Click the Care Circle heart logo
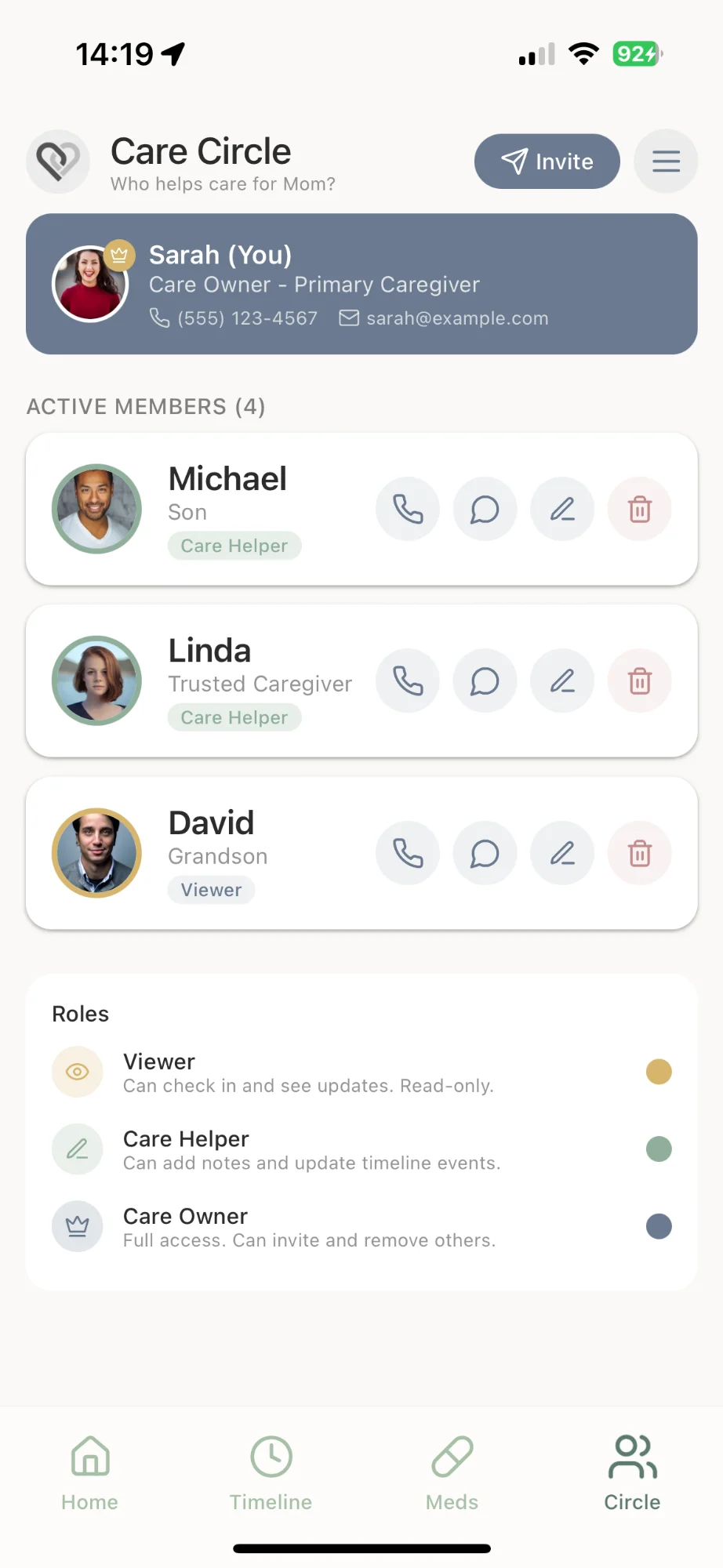This screenshot has width=723, height=1568. (58, 161)
